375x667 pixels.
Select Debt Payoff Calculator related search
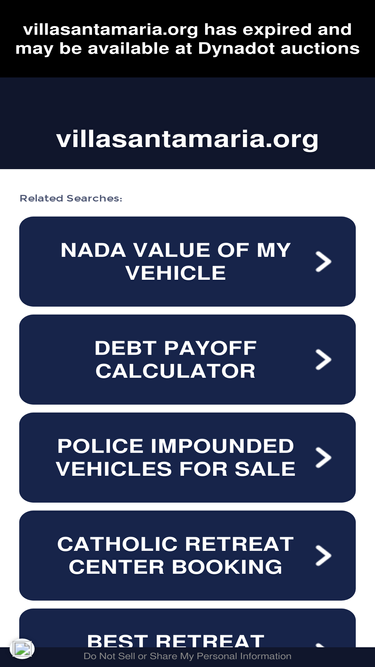coord(188,359)
